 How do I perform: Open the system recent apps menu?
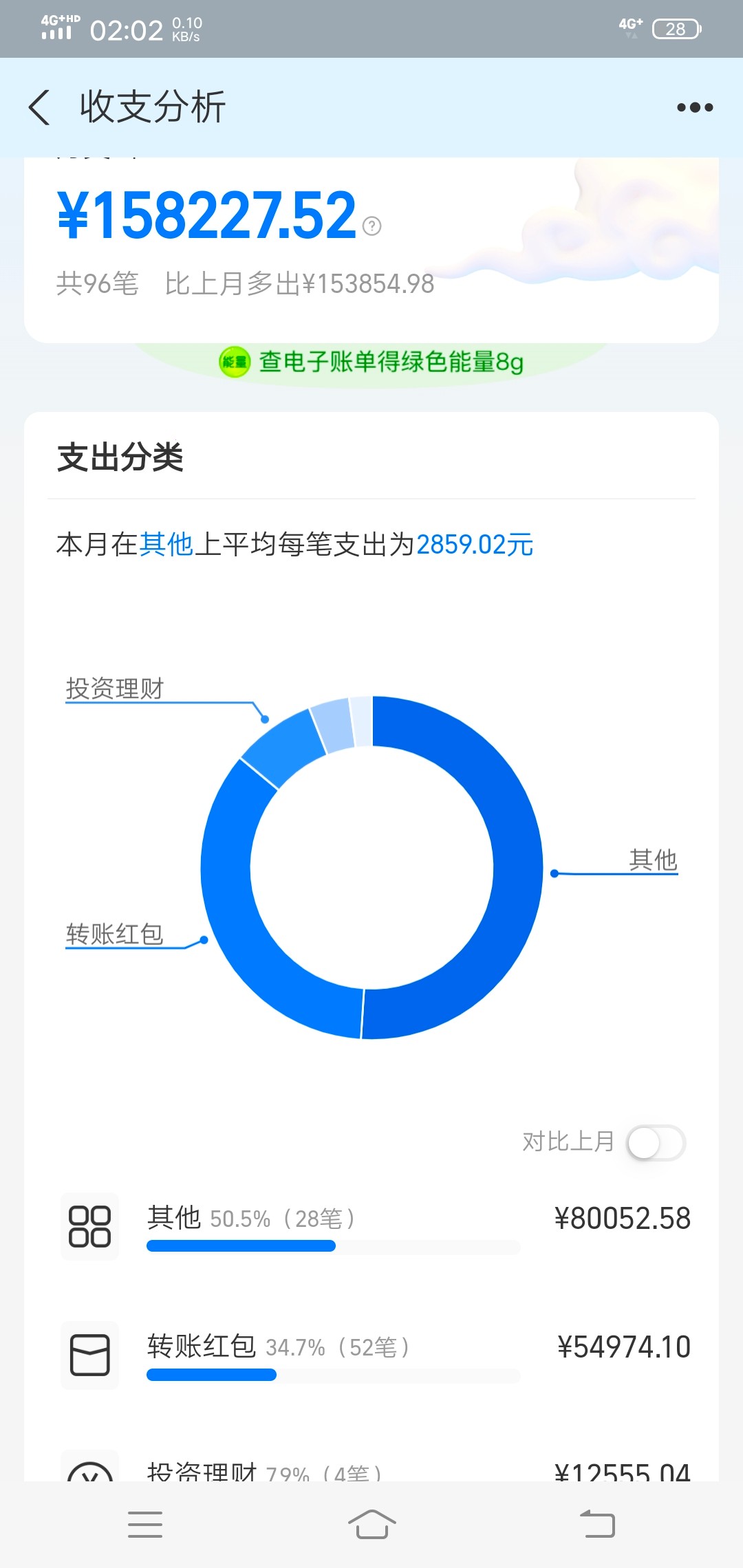pyautogui.click(x=145, y=1524)
